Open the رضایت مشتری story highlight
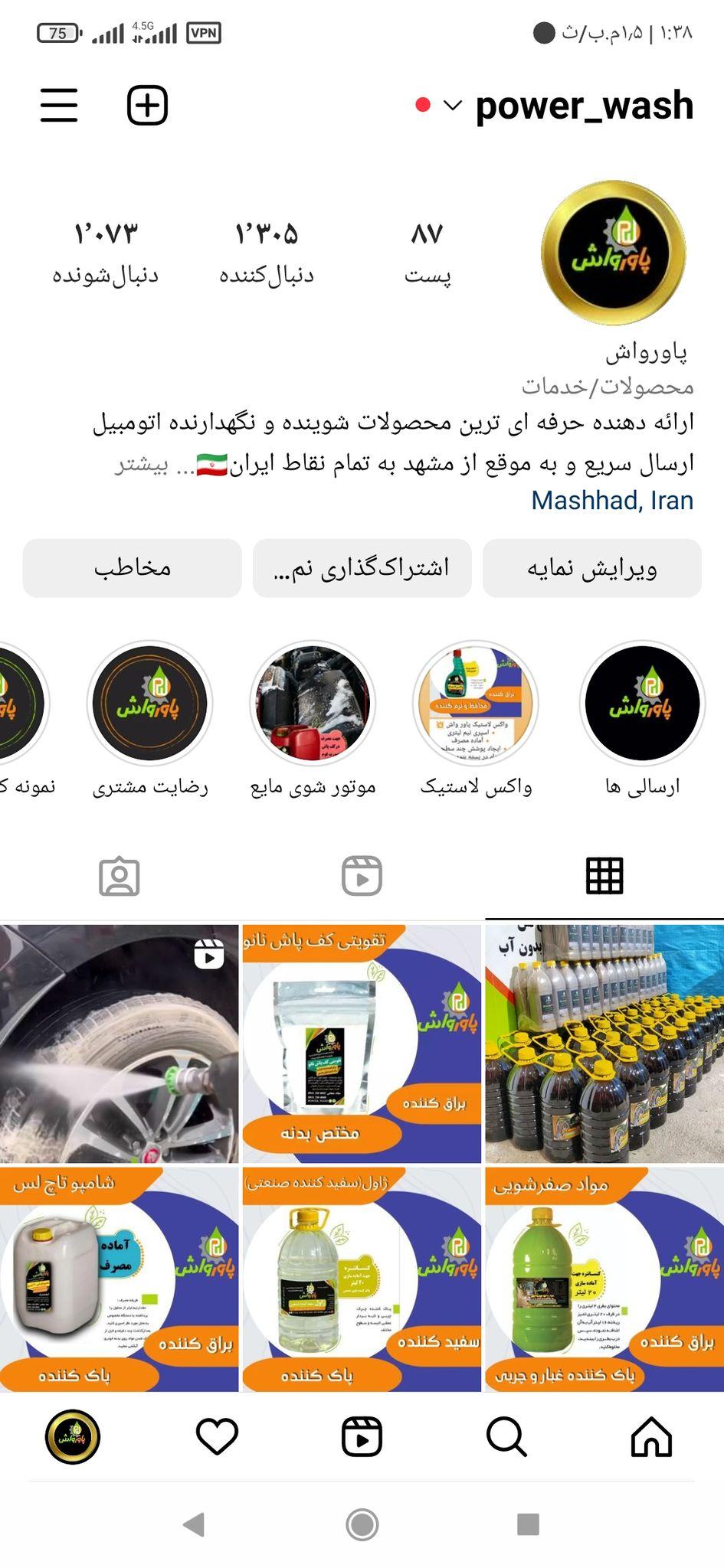The width and height of the screenshot is (724, 1568). pyautogui.click(x=150, y=704)
